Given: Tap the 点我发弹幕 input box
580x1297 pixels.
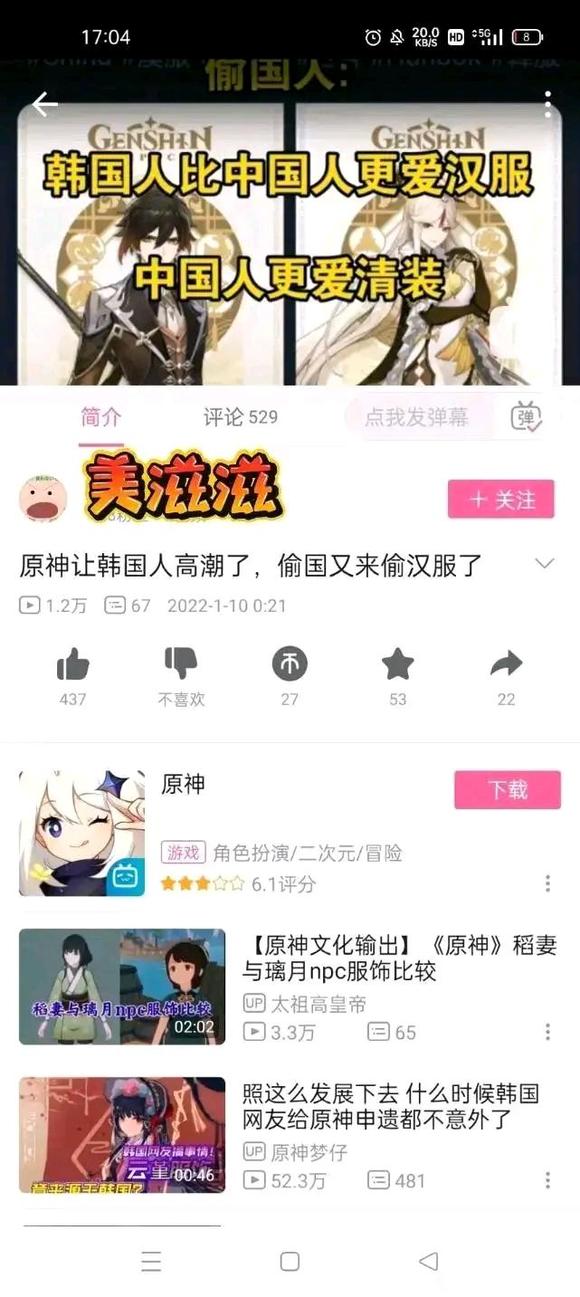Looking at the screenshot, I should 419,417.
